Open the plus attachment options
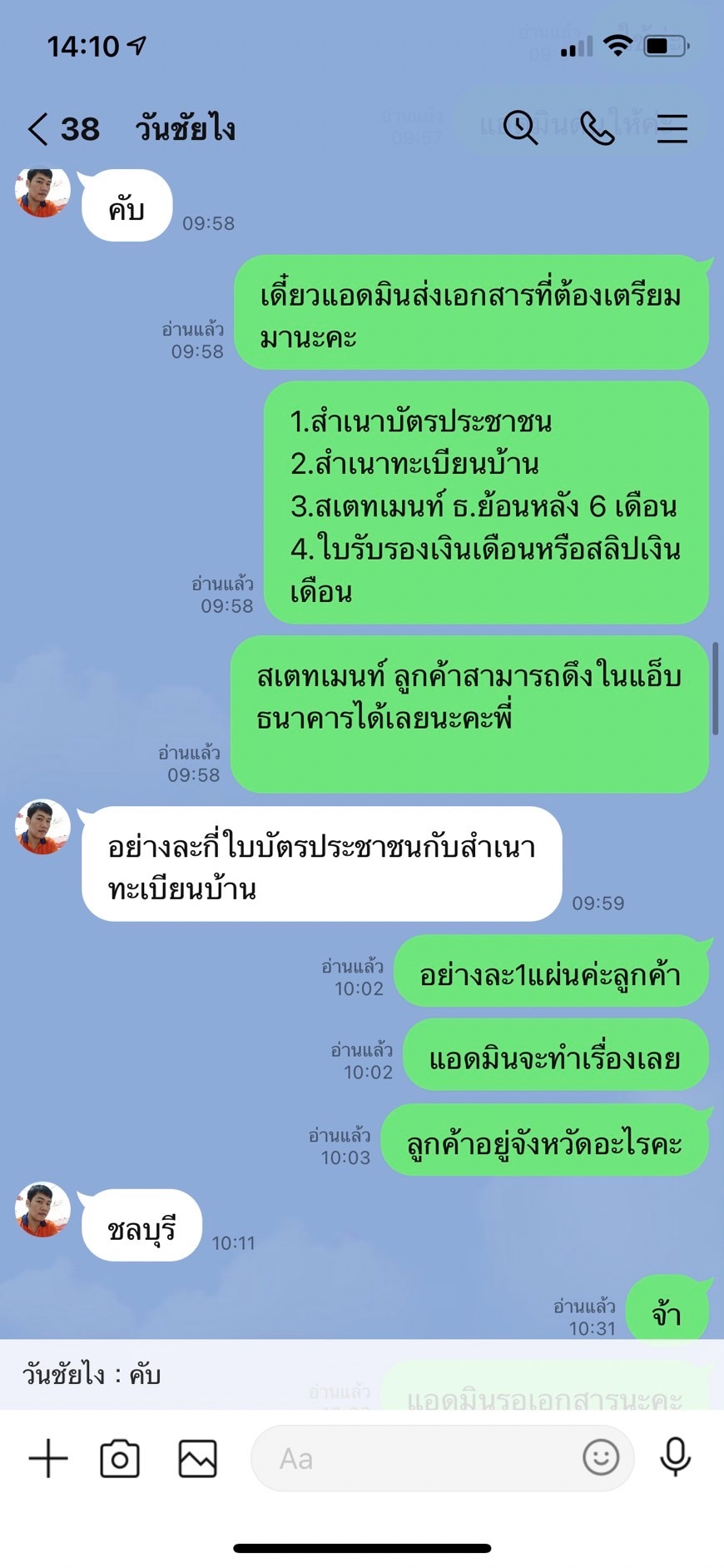Image resolution: width=724 pixels, height=1568 pixels. pyautogui.click(x=48, y=1458)
